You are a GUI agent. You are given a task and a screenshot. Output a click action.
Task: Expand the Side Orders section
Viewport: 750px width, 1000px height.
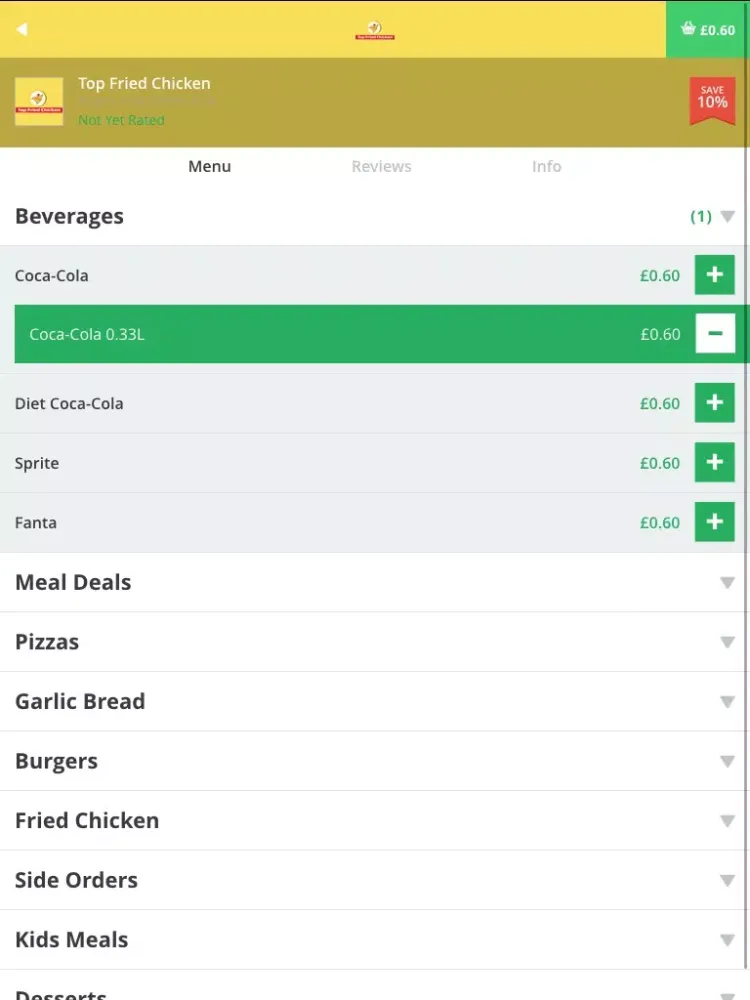click(727, 880)
